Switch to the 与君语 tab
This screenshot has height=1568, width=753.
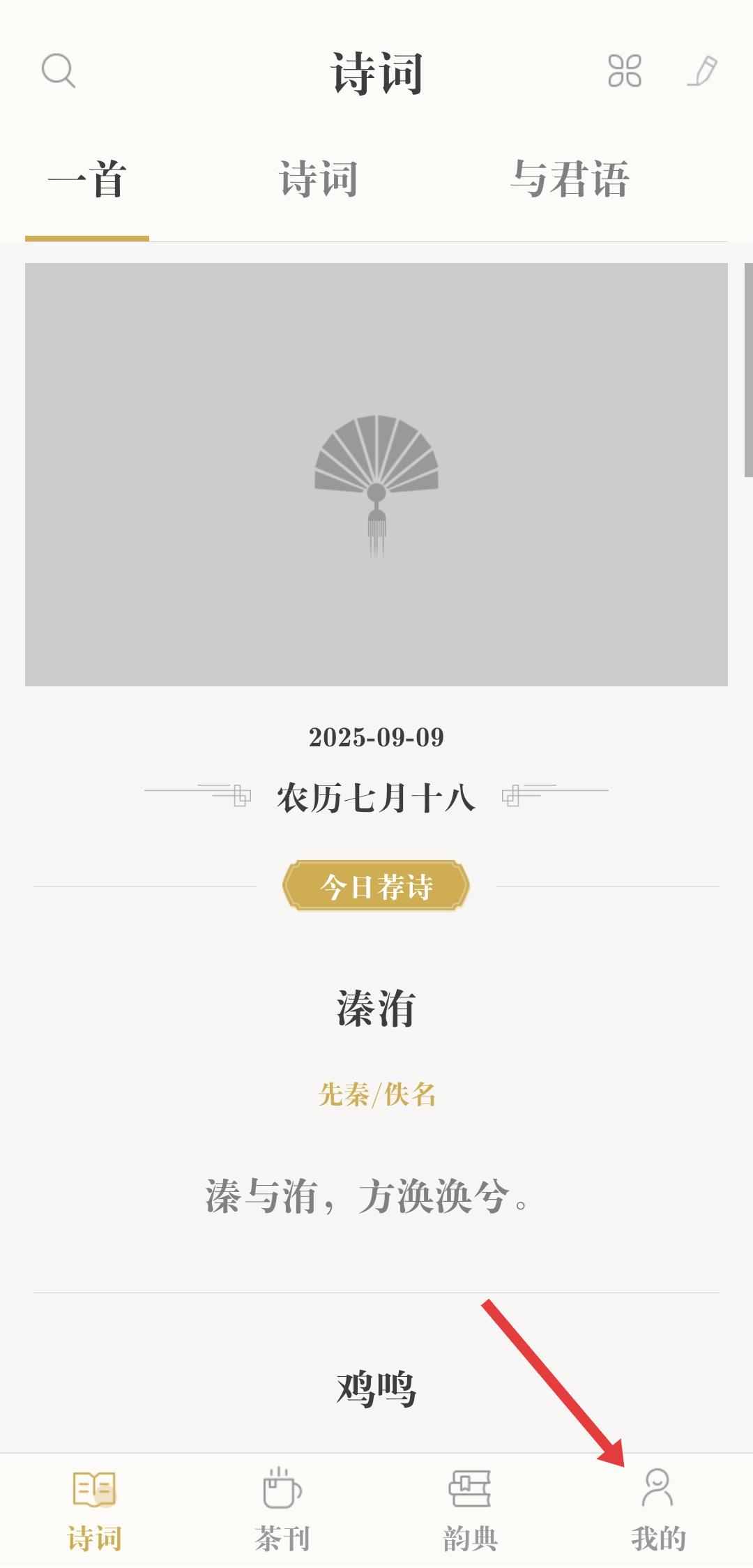click(x=570, y=179)
